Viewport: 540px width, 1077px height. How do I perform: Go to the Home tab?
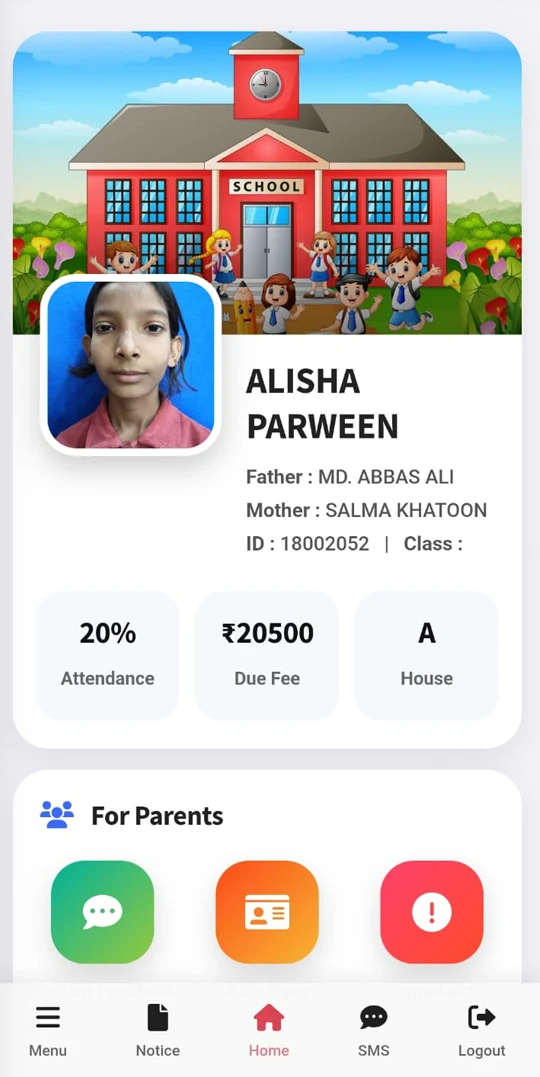(x=269, y=1030)
